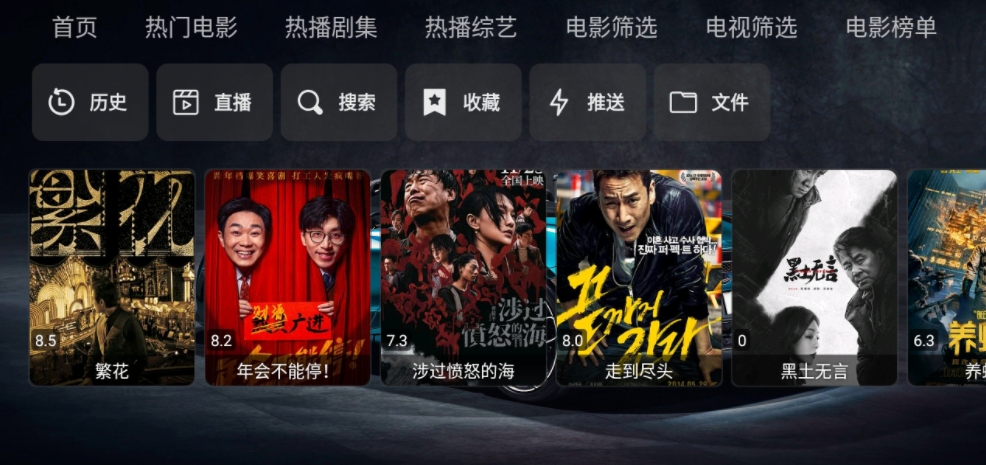Select the 热播综艺 tab
This screenshot has height=465, width=986.
point(471,27)
